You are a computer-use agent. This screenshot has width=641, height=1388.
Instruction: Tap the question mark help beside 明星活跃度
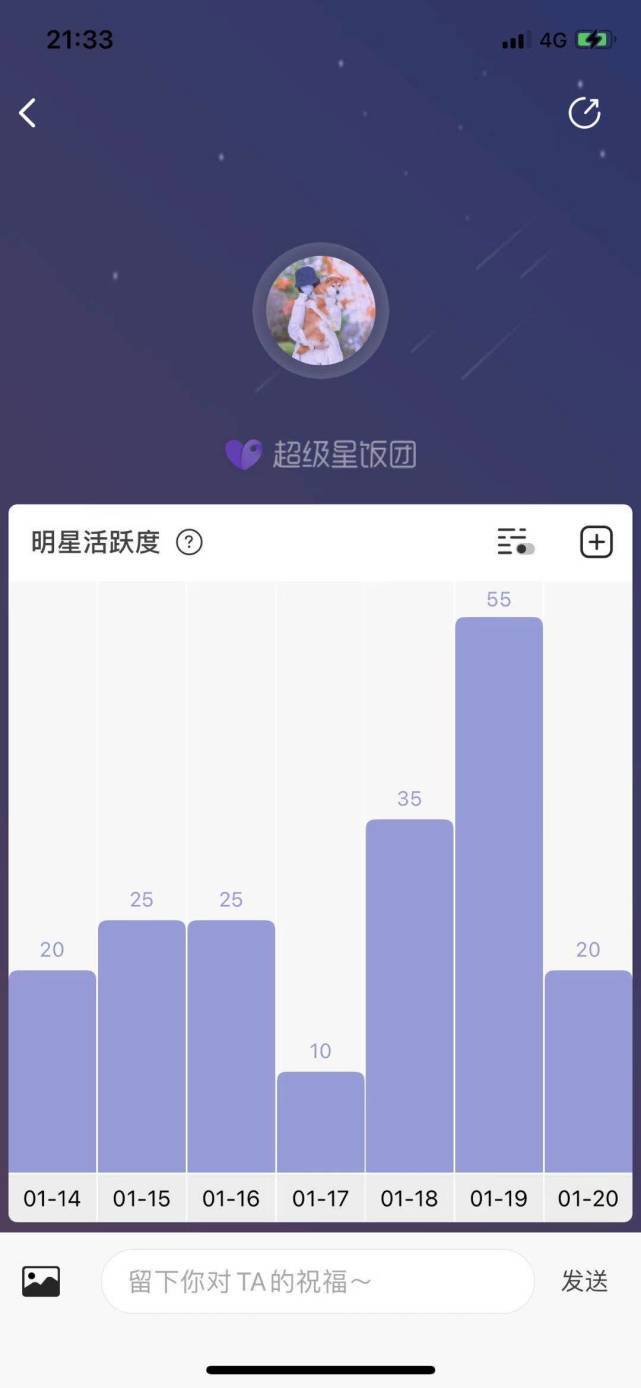pos(189,542)
